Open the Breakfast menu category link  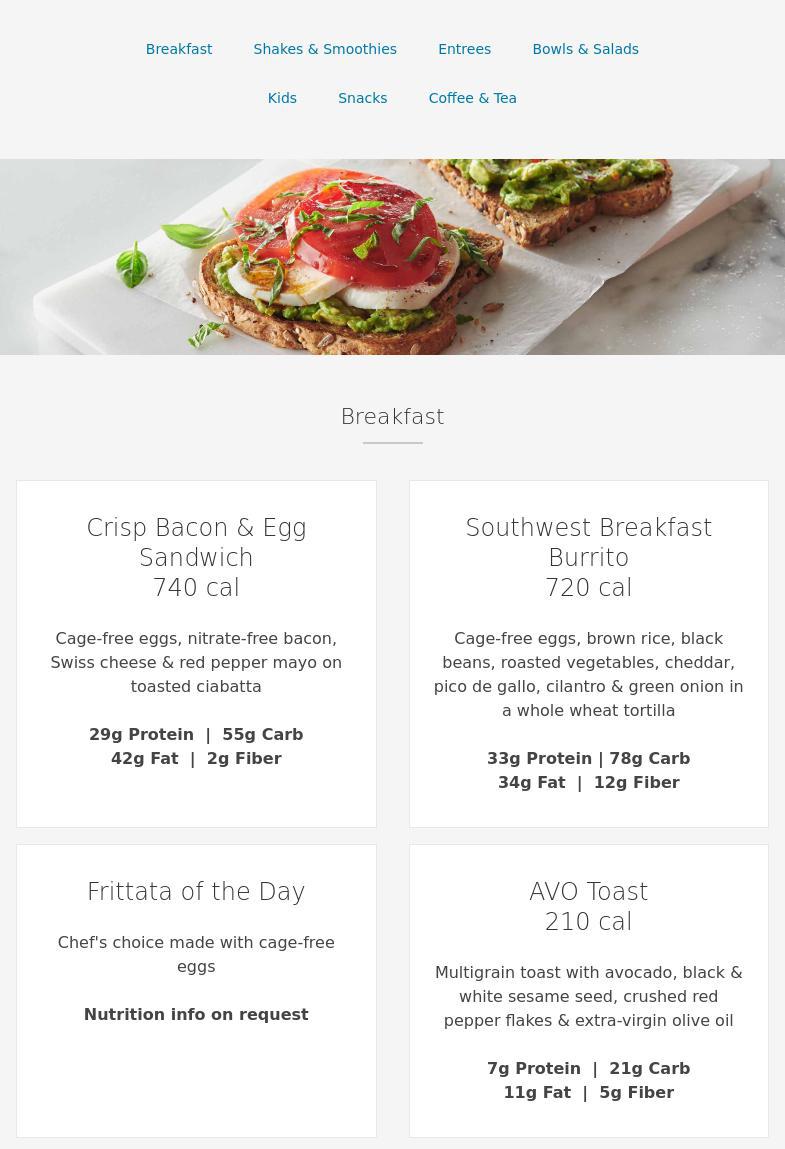[x=179, y=49]
